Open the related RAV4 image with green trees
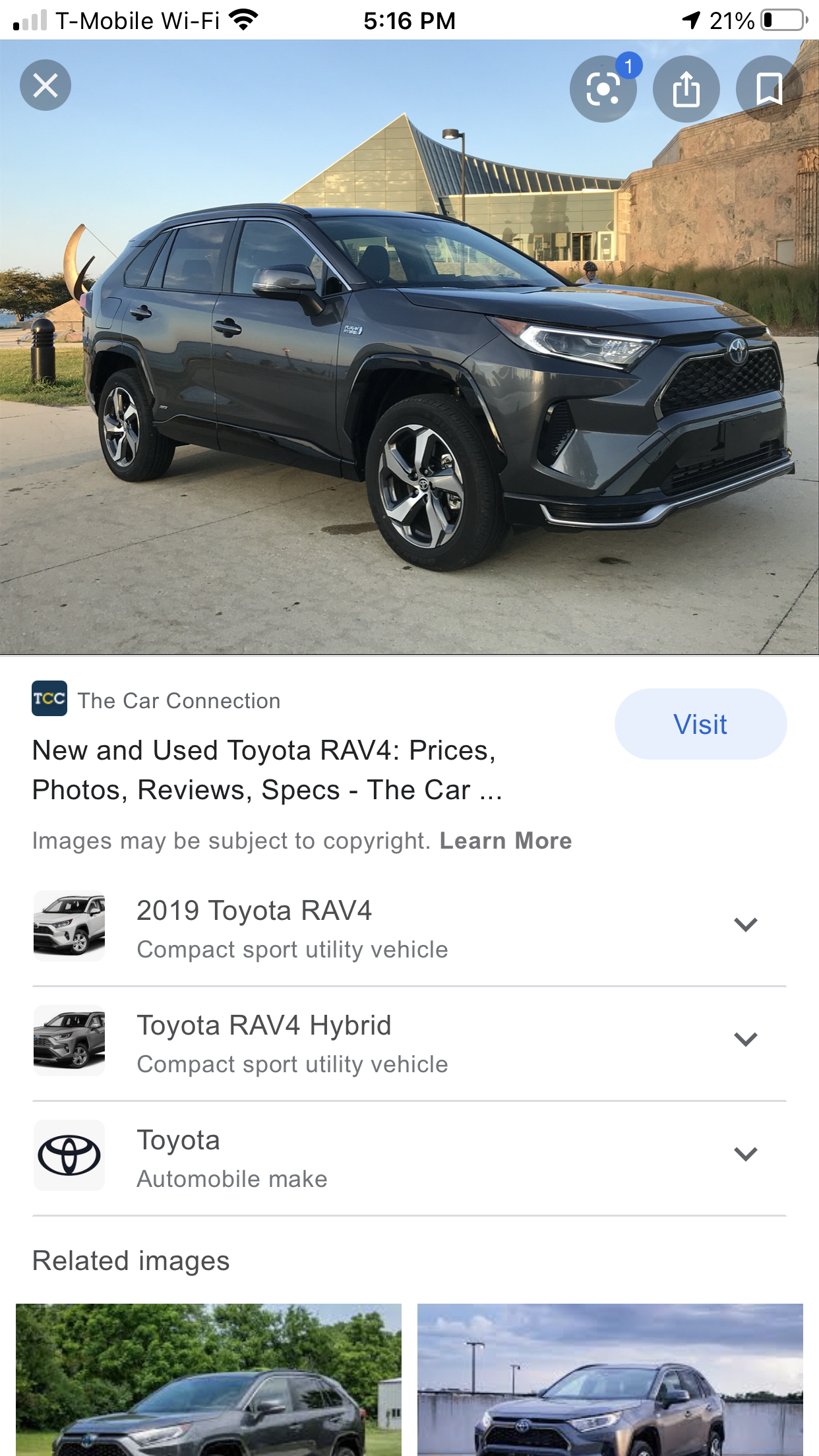The height and width of the screenshot is (1456, 819). [x=208, y=1380]
